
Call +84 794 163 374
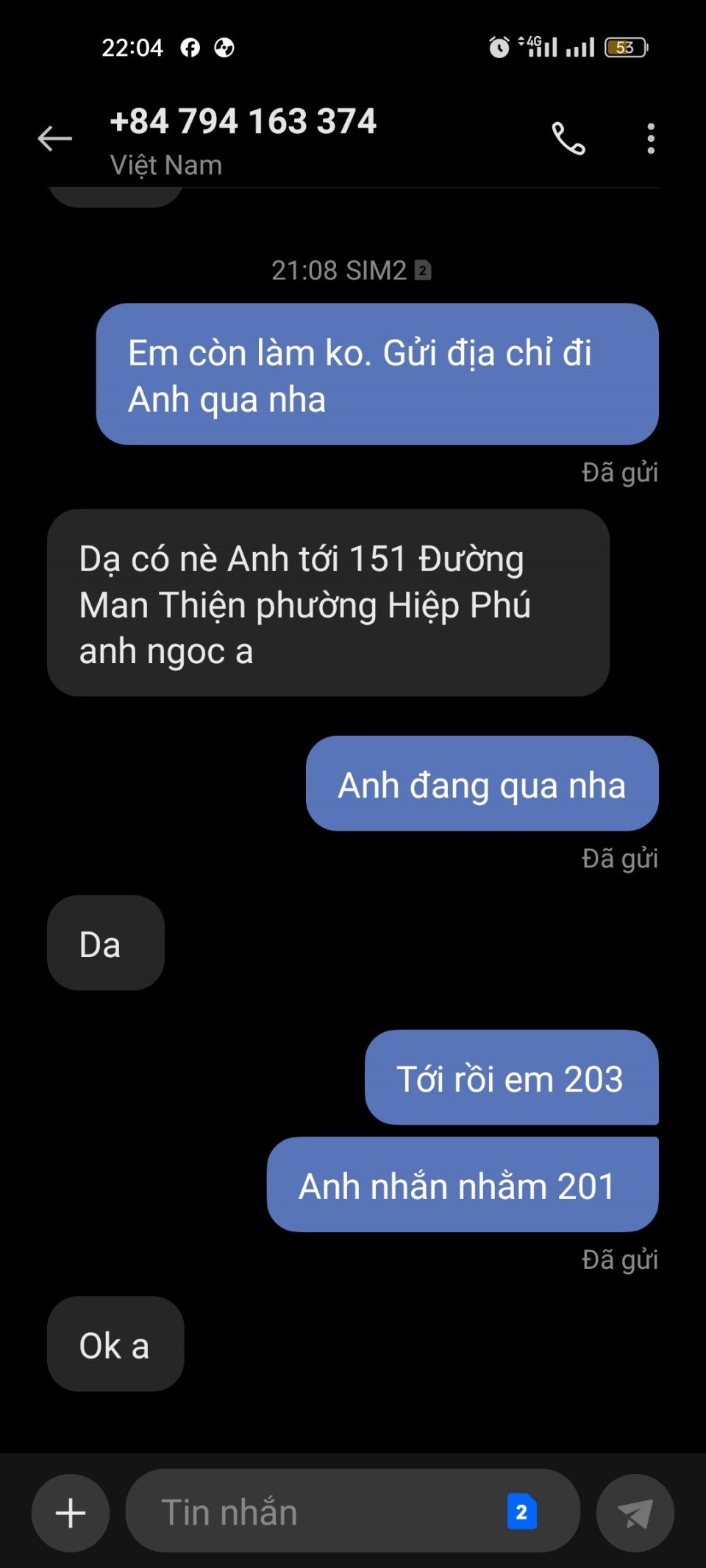pyautogui.click(x=568, y=138)
